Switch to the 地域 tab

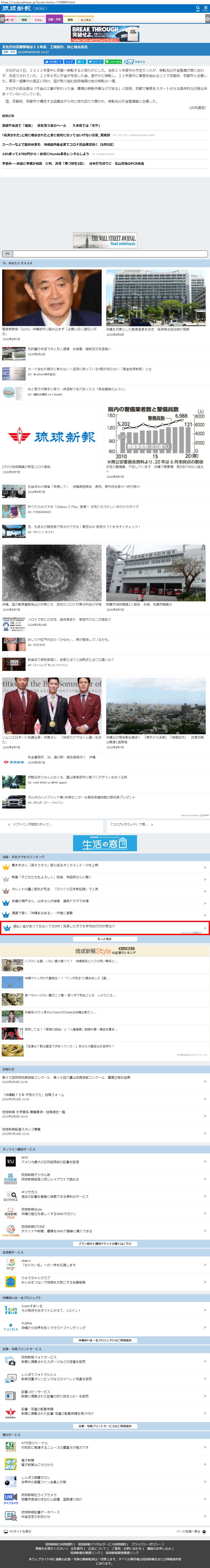tap(24, 19)
